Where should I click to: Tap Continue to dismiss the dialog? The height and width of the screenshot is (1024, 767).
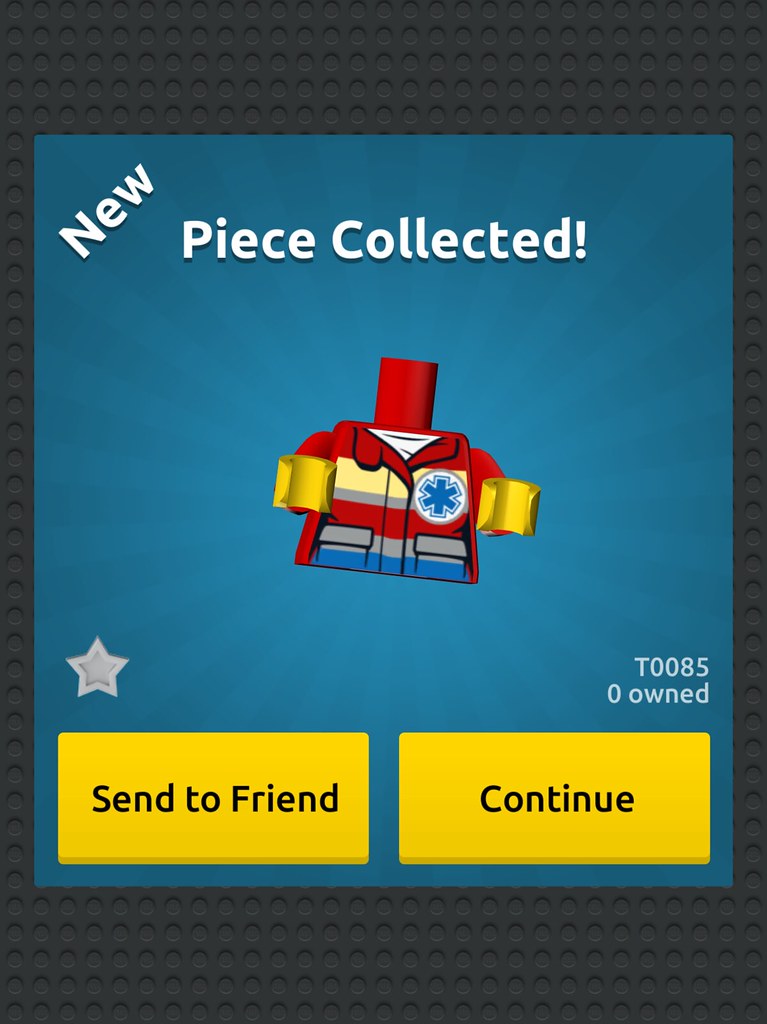[554, 797]
